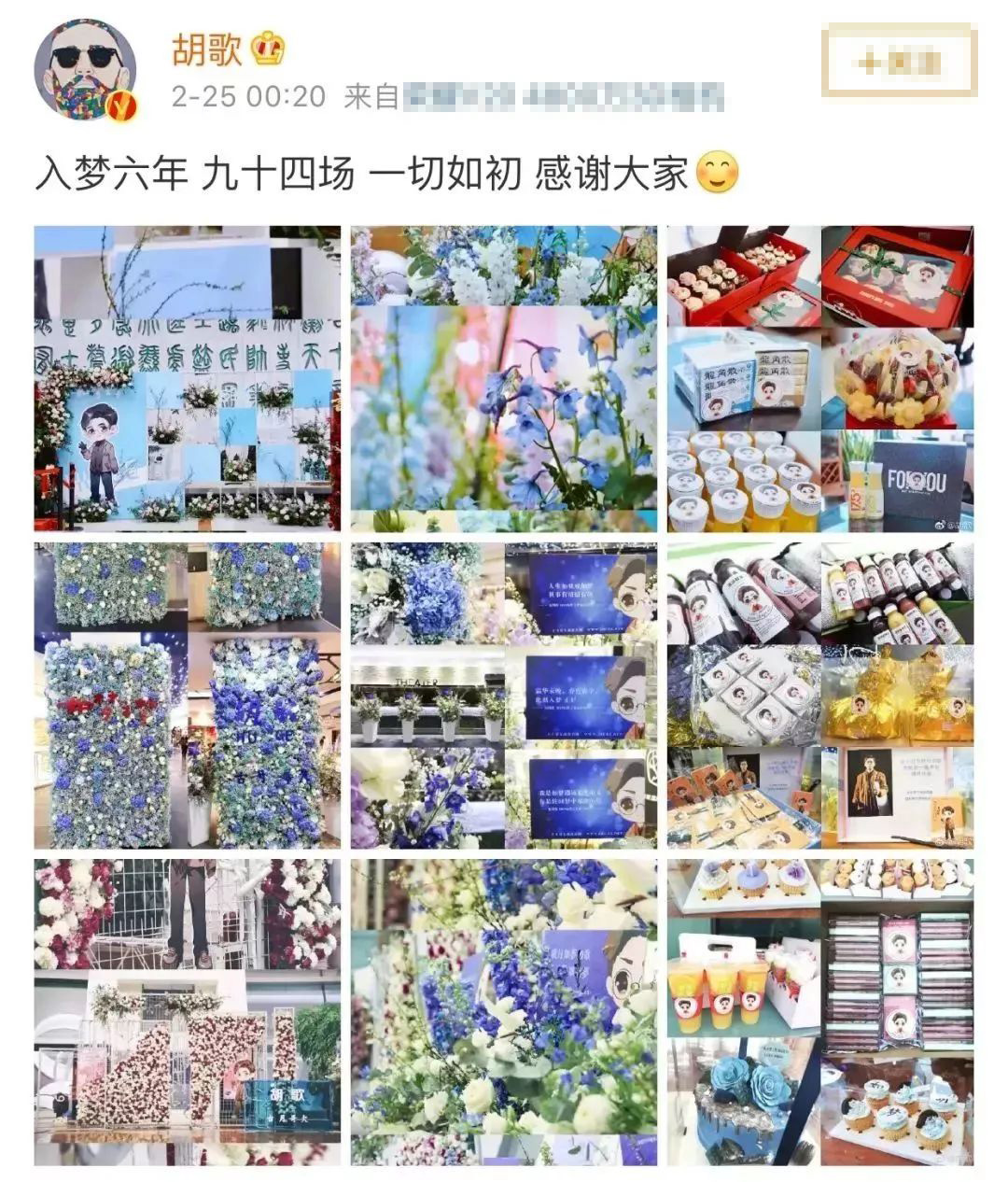Open the photo of the tall blue flower panels
This screenshot has height=1182, width=1008.
point(187,695)
